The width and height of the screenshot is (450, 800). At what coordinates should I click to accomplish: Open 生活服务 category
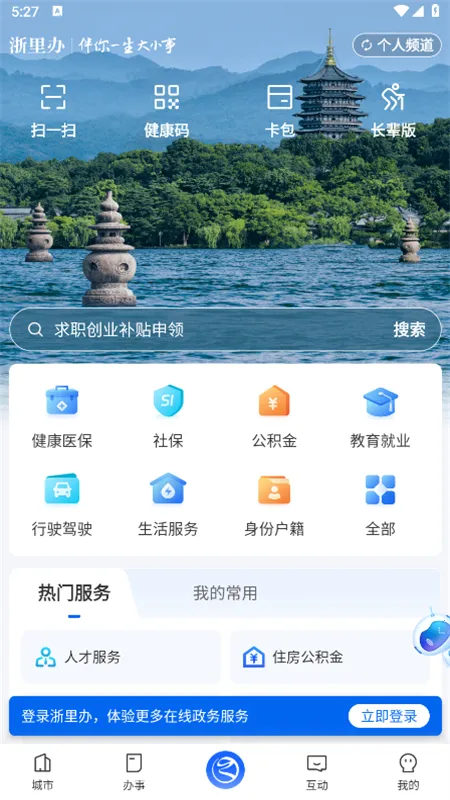(168, 505)
